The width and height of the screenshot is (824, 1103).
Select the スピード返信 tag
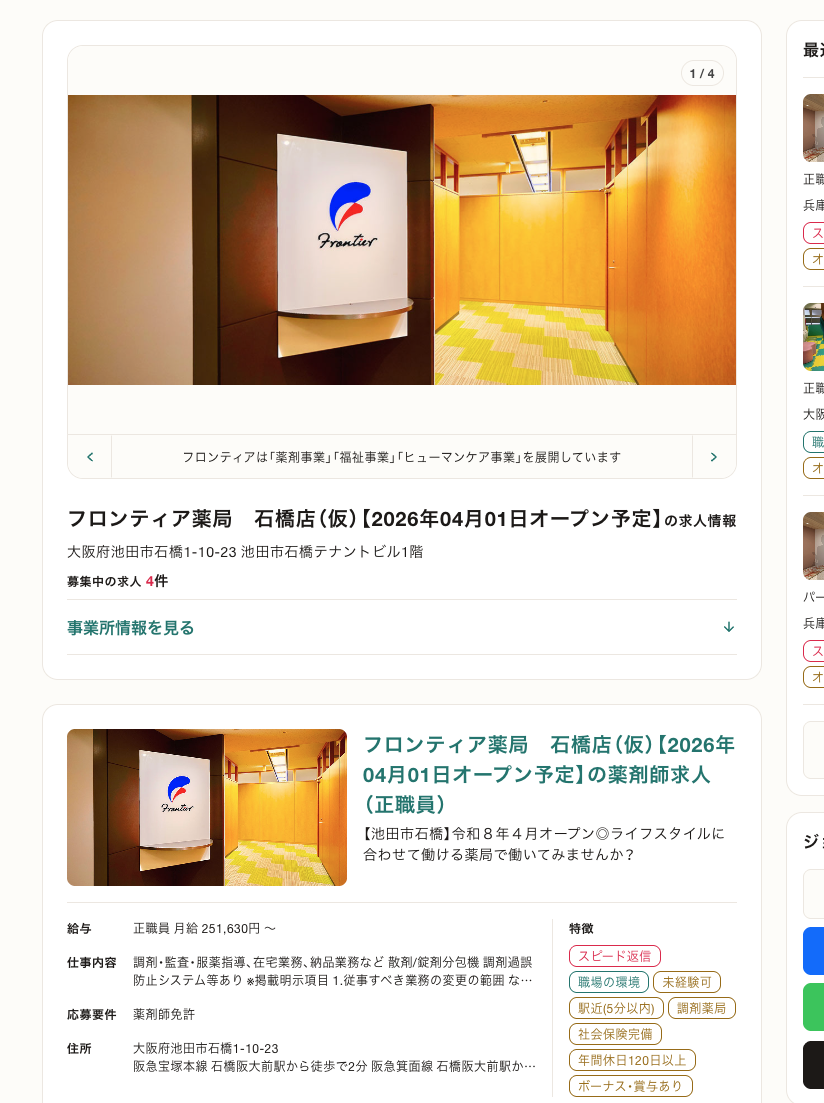[x=614, y=956]
